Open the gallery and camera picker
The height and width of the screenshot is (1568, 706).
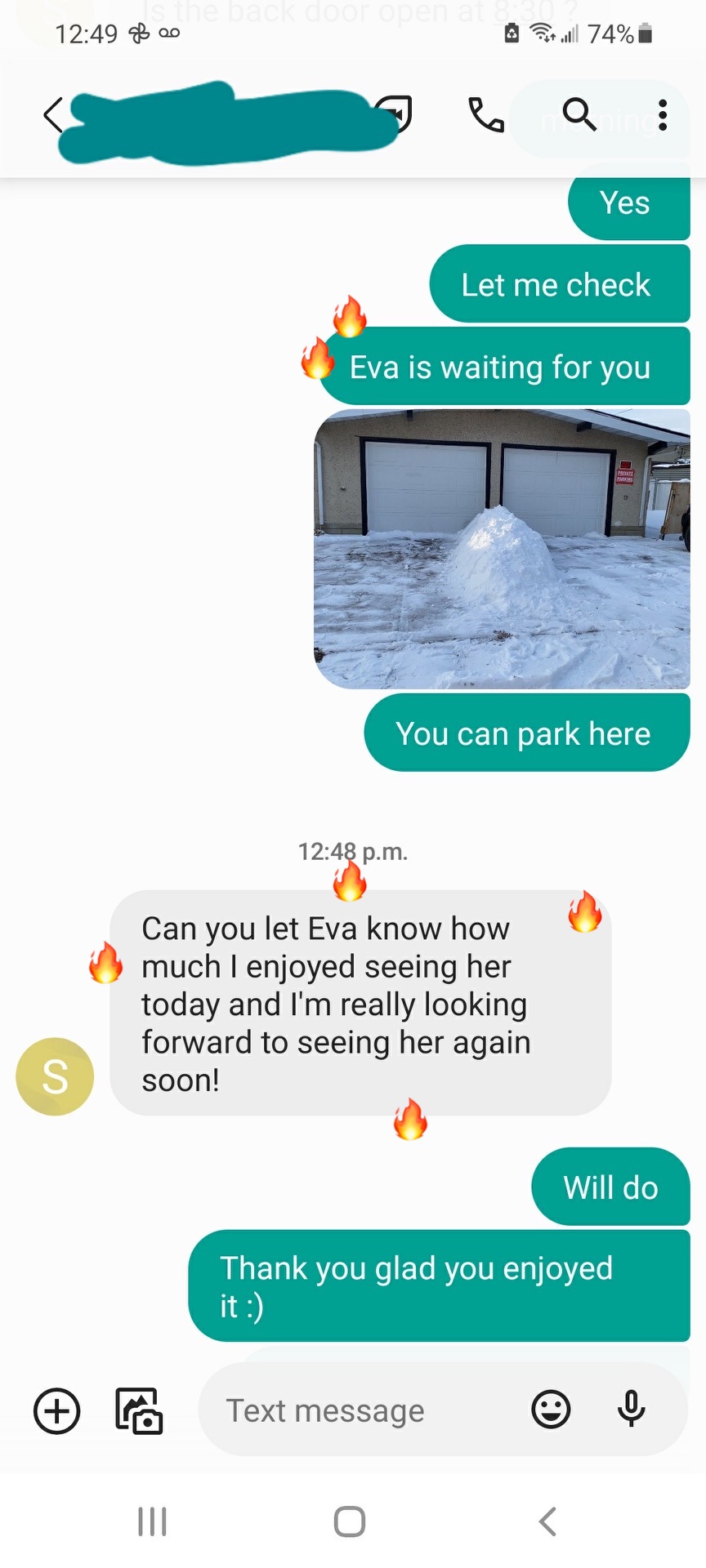(139, 1410)
